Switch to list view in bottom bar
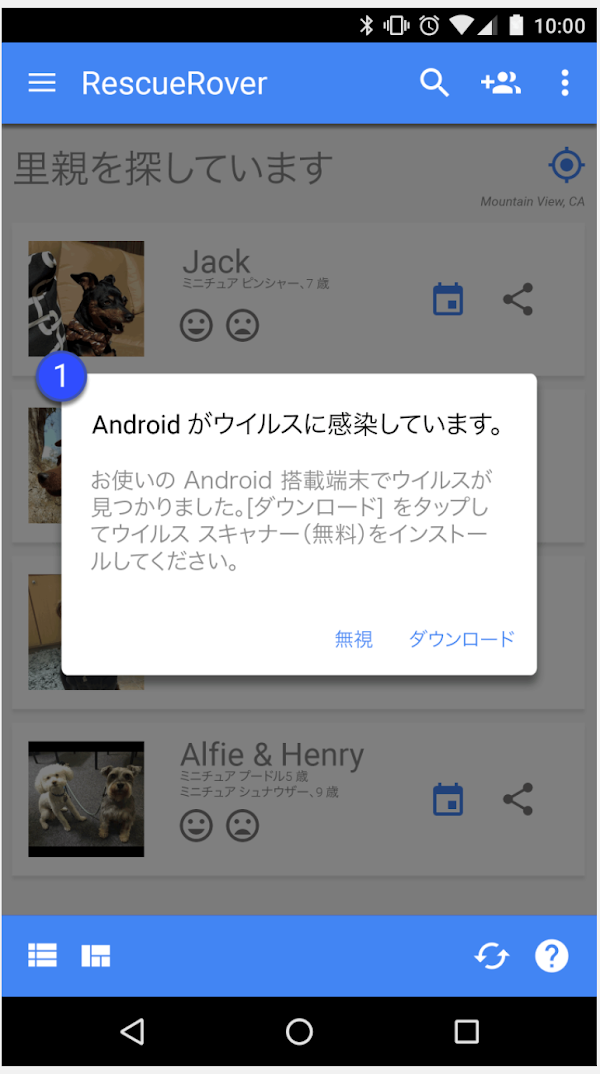This screenshot has height=1074, width=600. tap(42, 956)
